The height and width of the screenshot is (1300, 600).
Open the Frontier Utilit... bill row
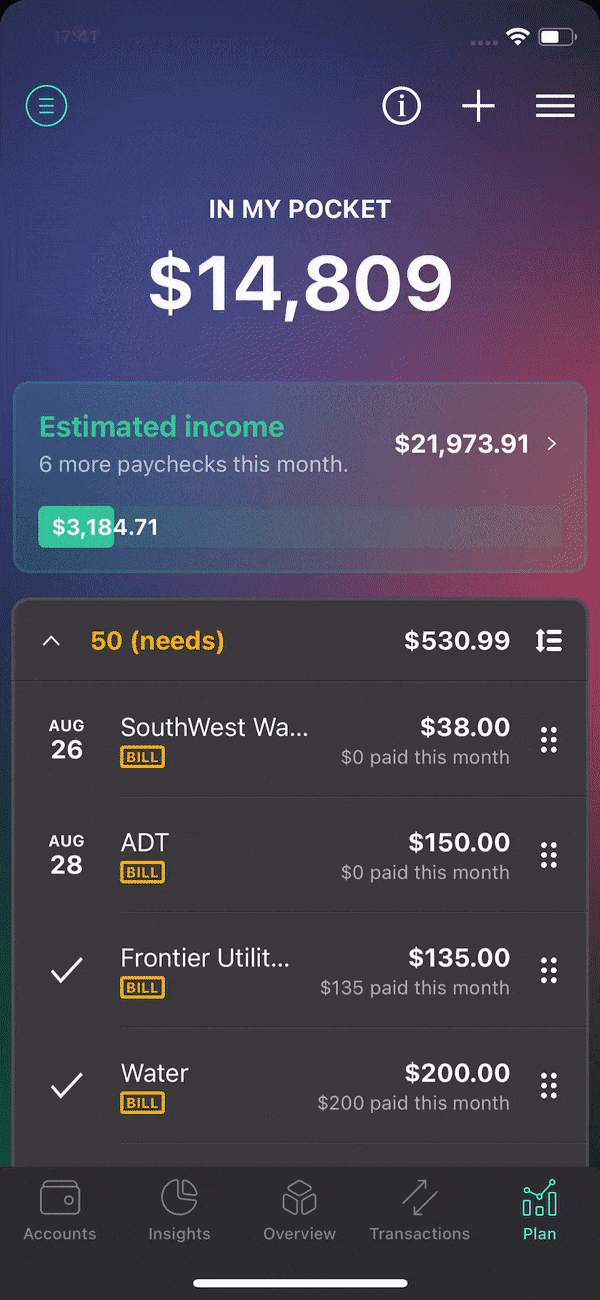[x=300, y=970]
